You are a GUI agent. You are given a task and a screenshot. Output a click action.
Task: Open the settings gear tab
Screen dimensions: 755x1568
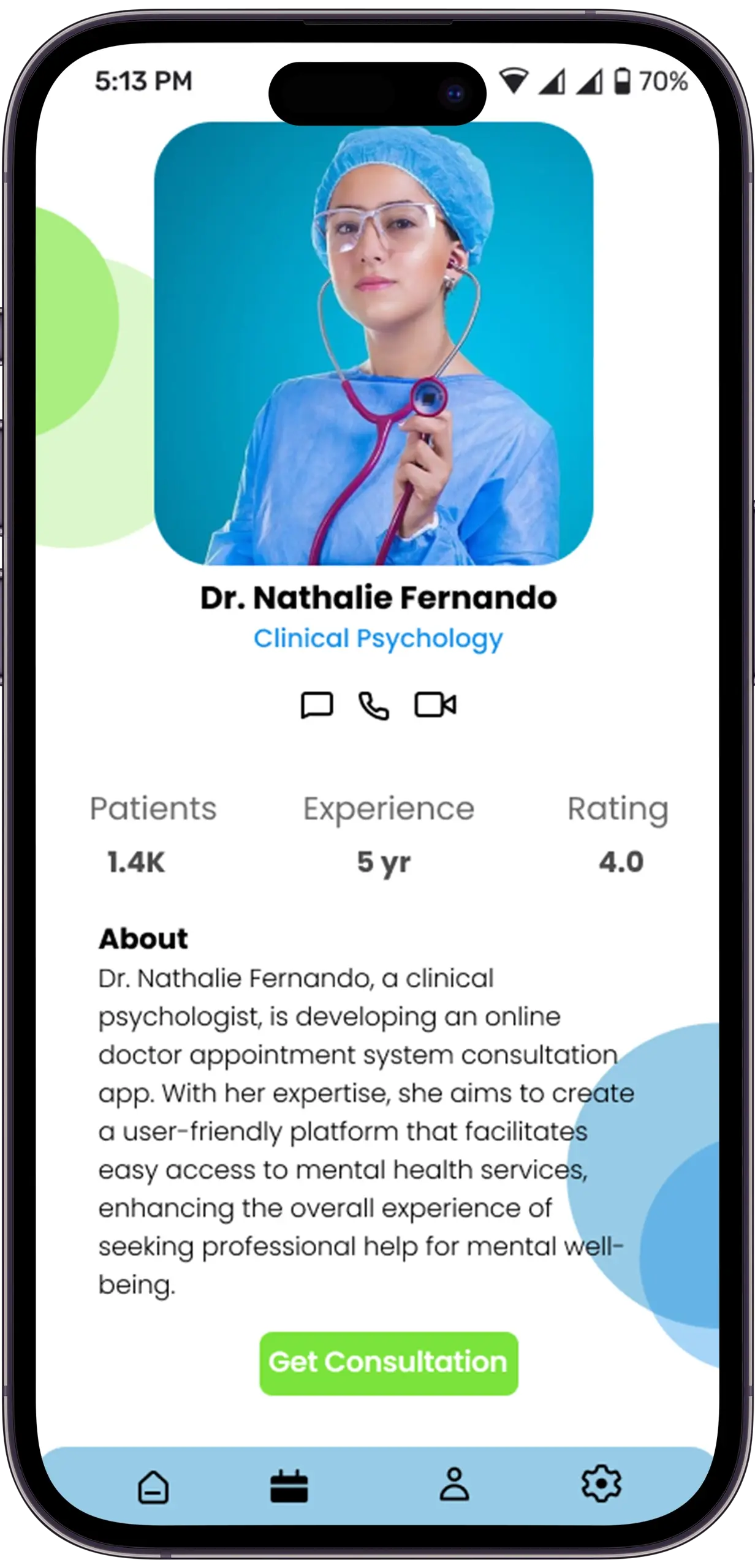click(x=601, y=1484)
